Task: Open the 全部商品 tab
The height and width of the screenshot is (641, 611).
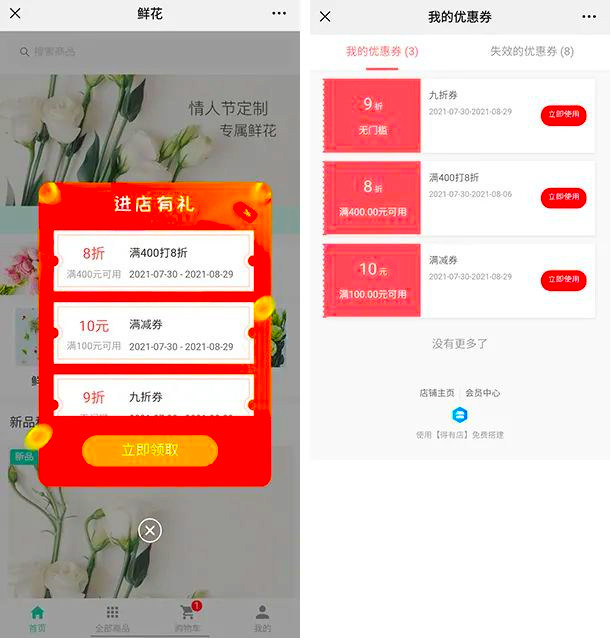Action: pyautogui.click(x=112, y=618)
